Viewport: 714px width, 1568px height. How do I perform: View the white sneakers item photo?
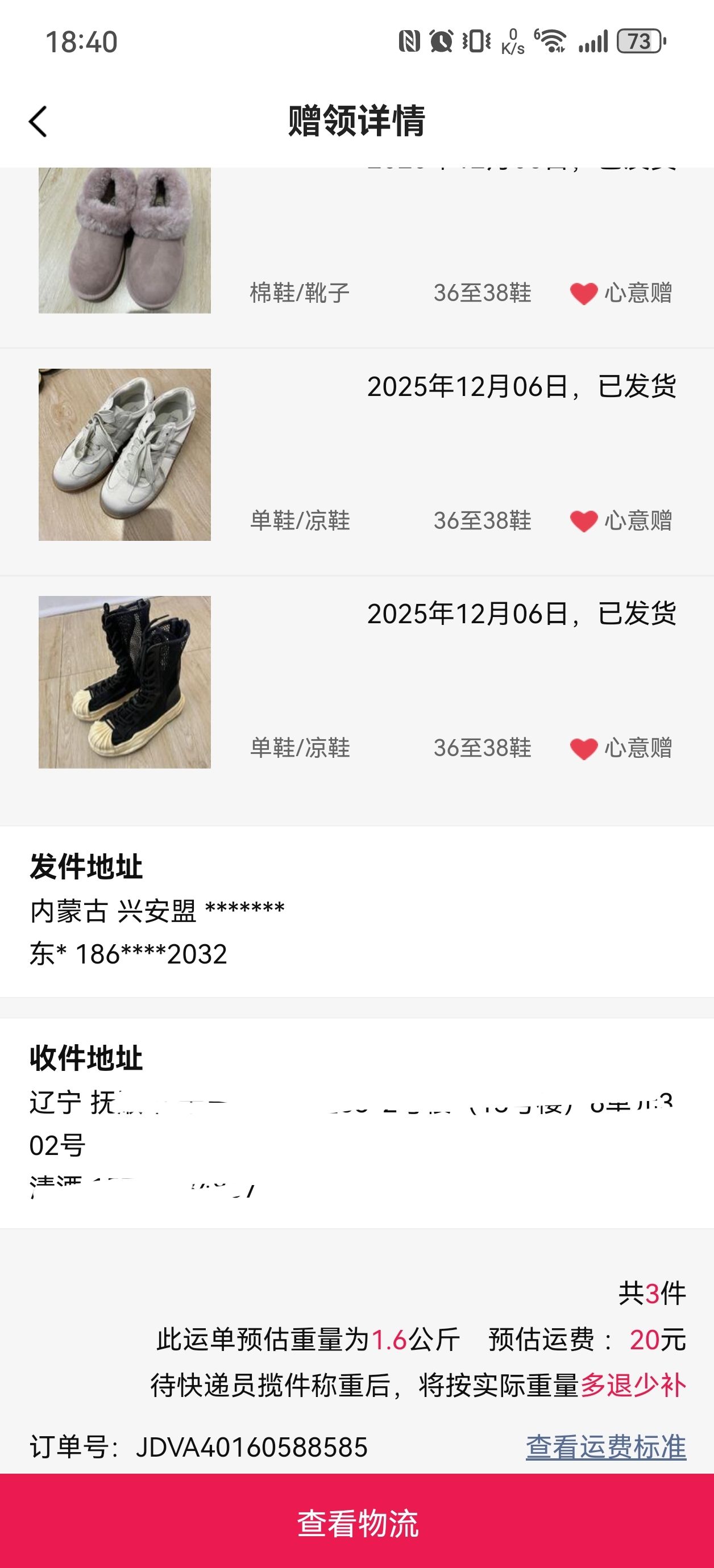click(x=125, y=454)
